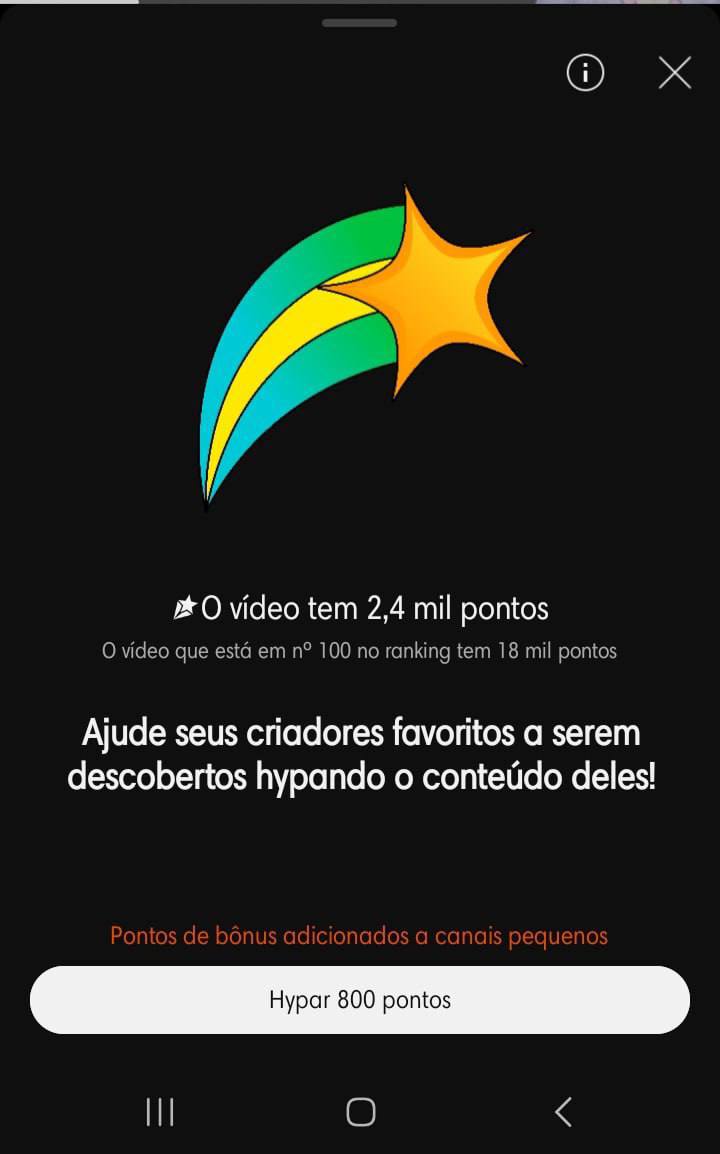Viewport: 720px width, 1154px height.
Task: Go back with system back button
Action: point(563,1111)
